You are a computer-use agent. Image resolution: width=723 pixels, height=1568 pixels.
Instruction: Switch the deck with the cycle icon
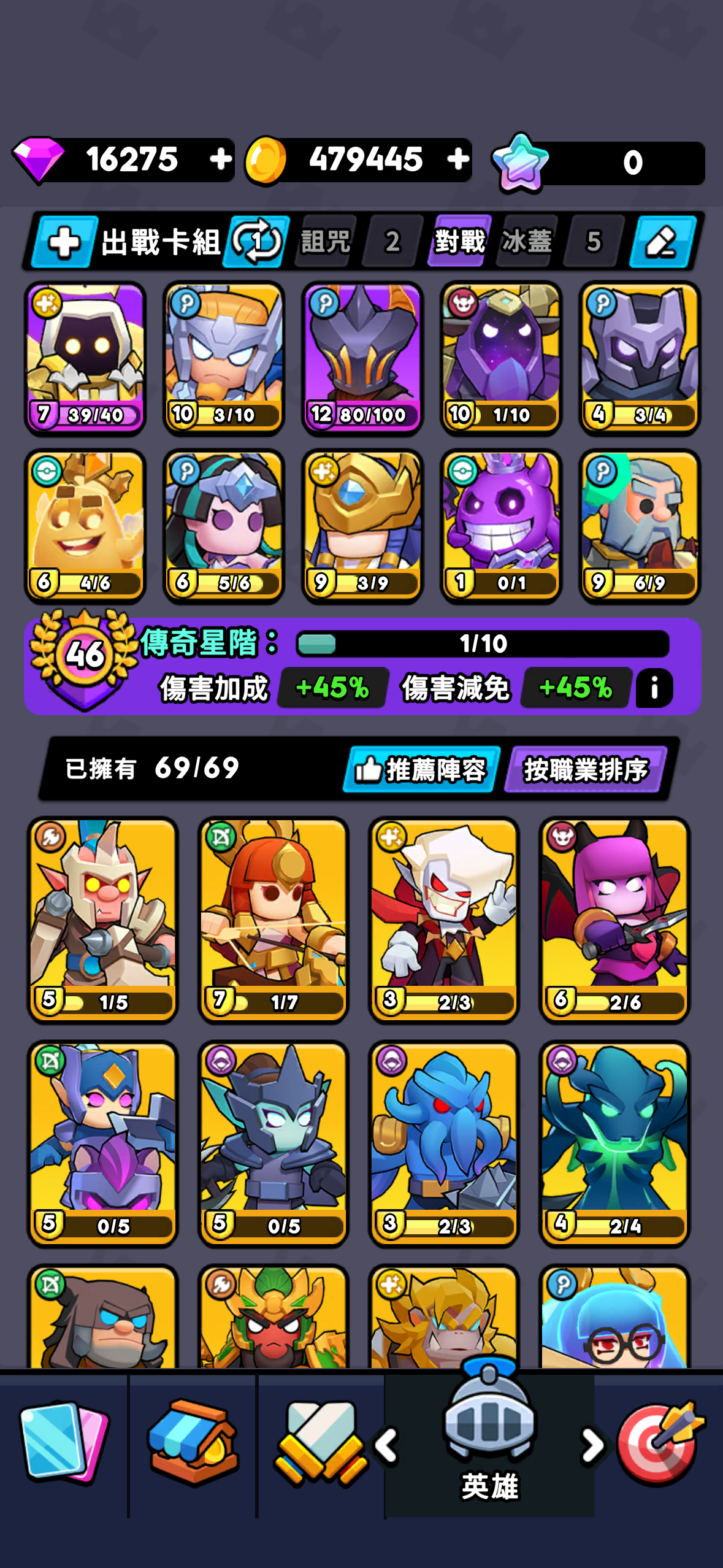point(257,242)
